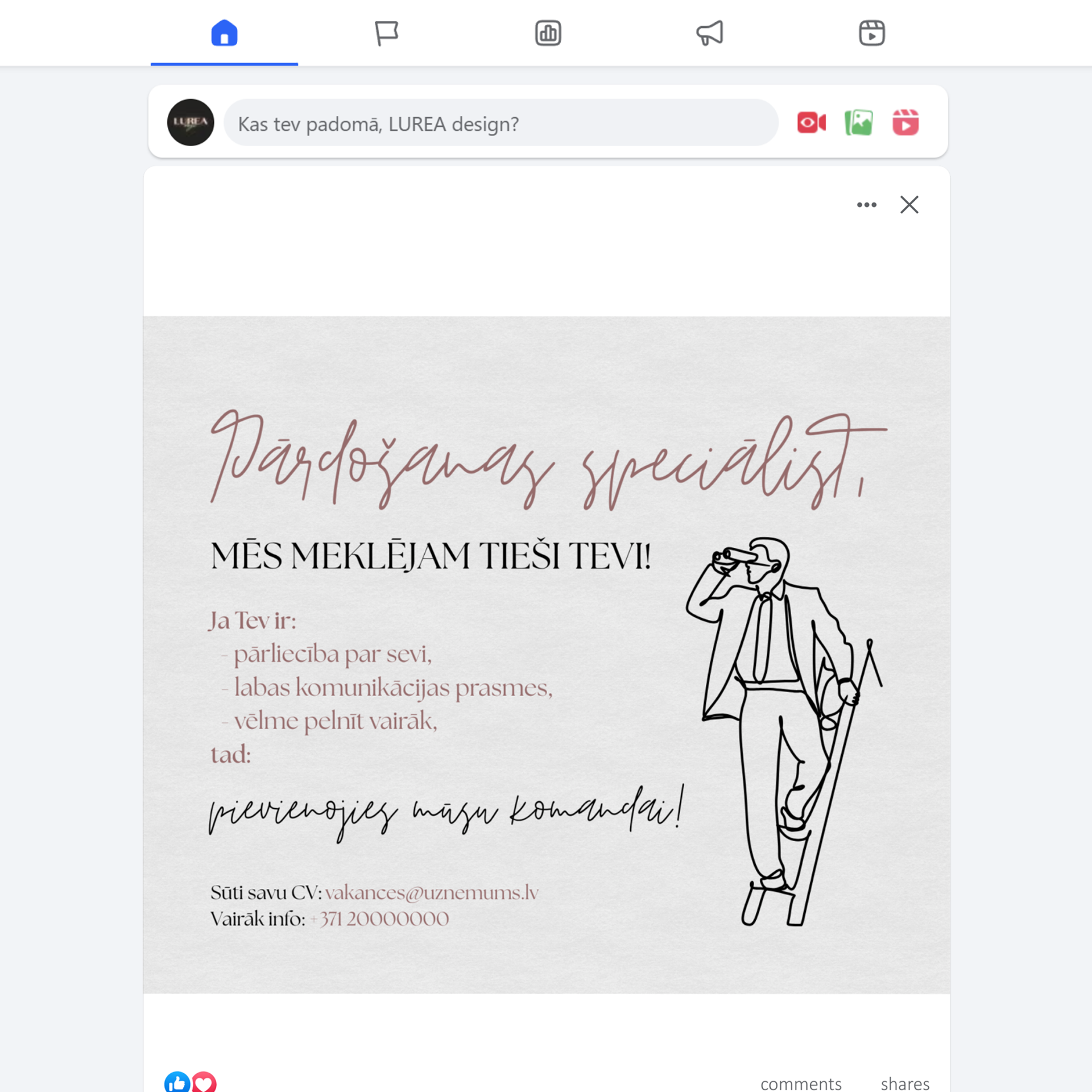Add a photo to a new post
The width and height of the screenshot is (1092, 1092).
click(858, 123)
